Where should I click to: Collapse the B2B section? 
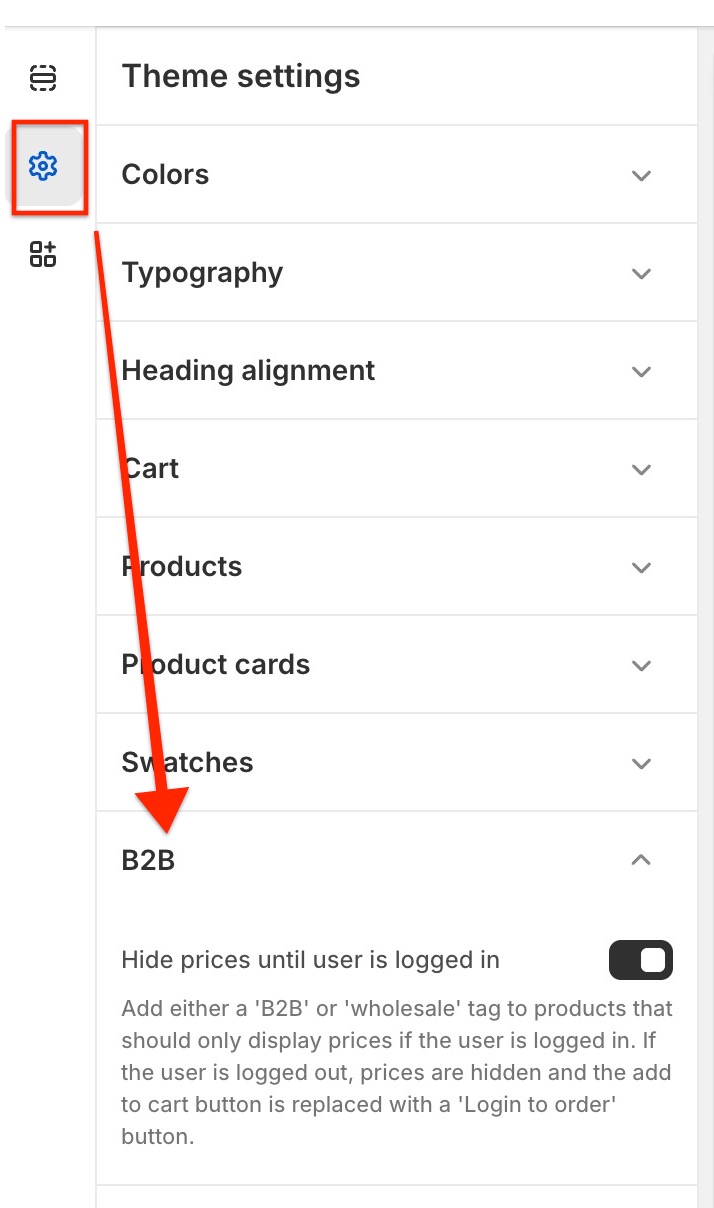click(x=396, y=860)
